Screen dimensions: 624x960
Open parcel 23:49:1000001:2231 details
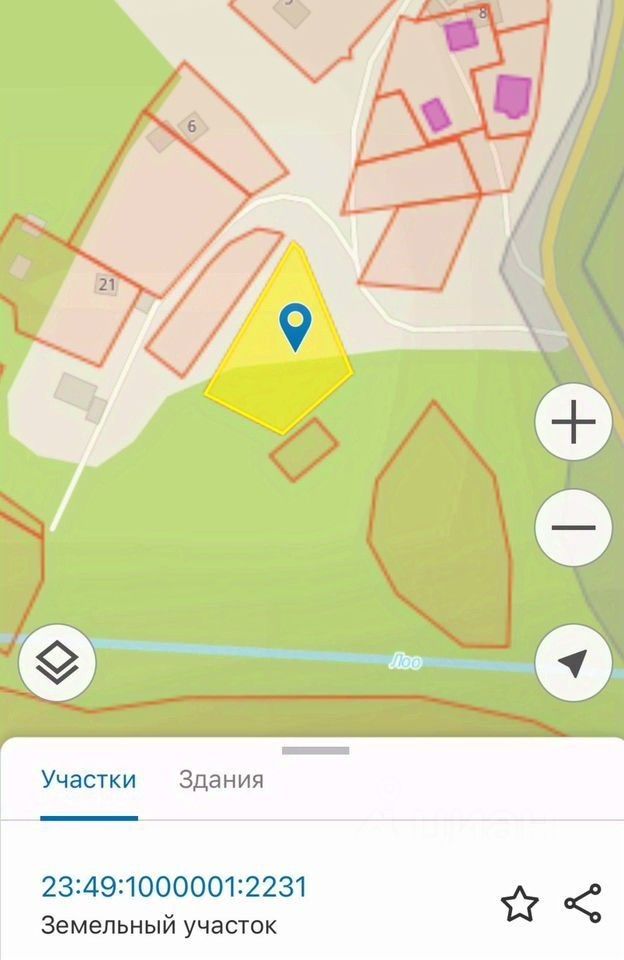tap(174, 886)
